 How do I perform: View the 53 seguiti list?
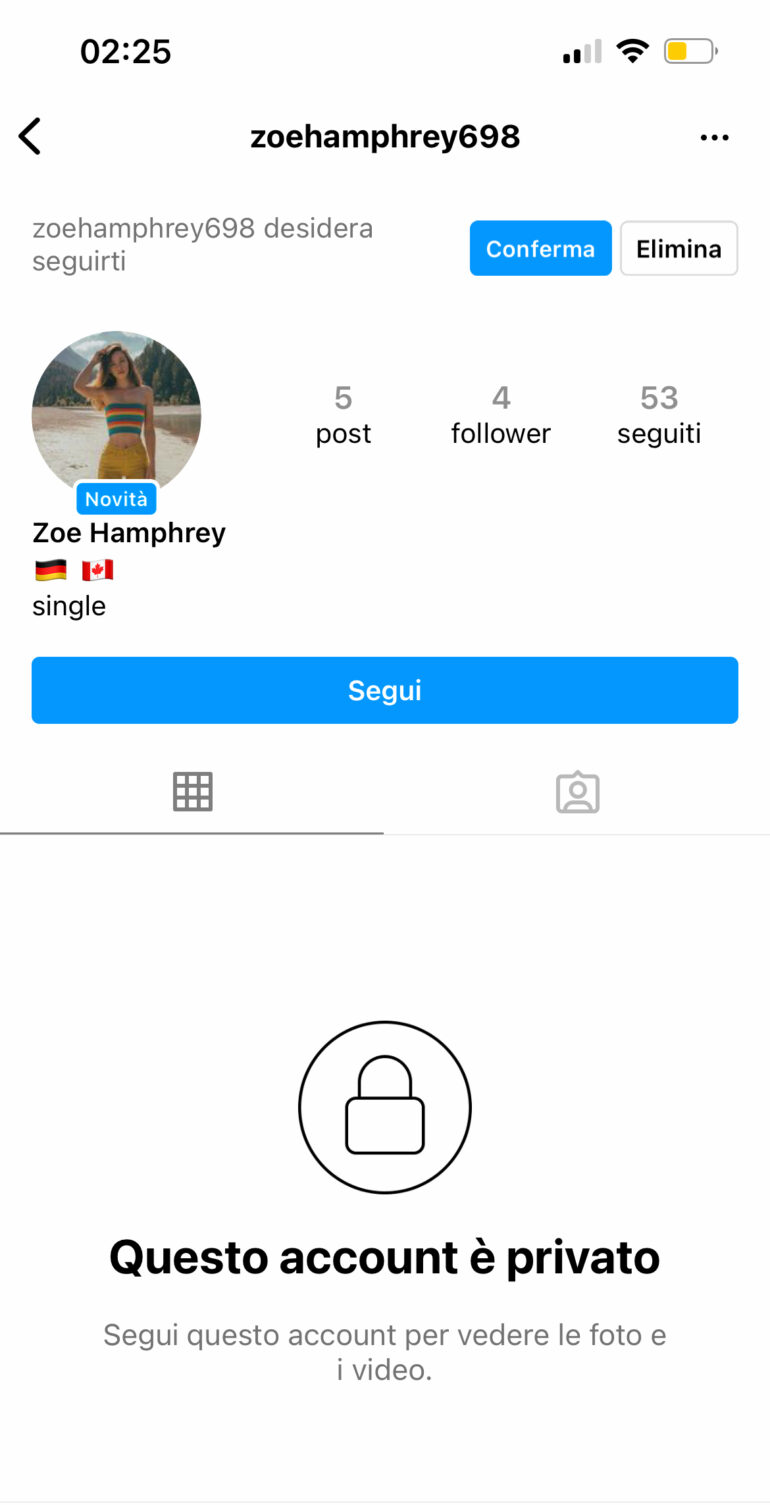tap(659, 415)
